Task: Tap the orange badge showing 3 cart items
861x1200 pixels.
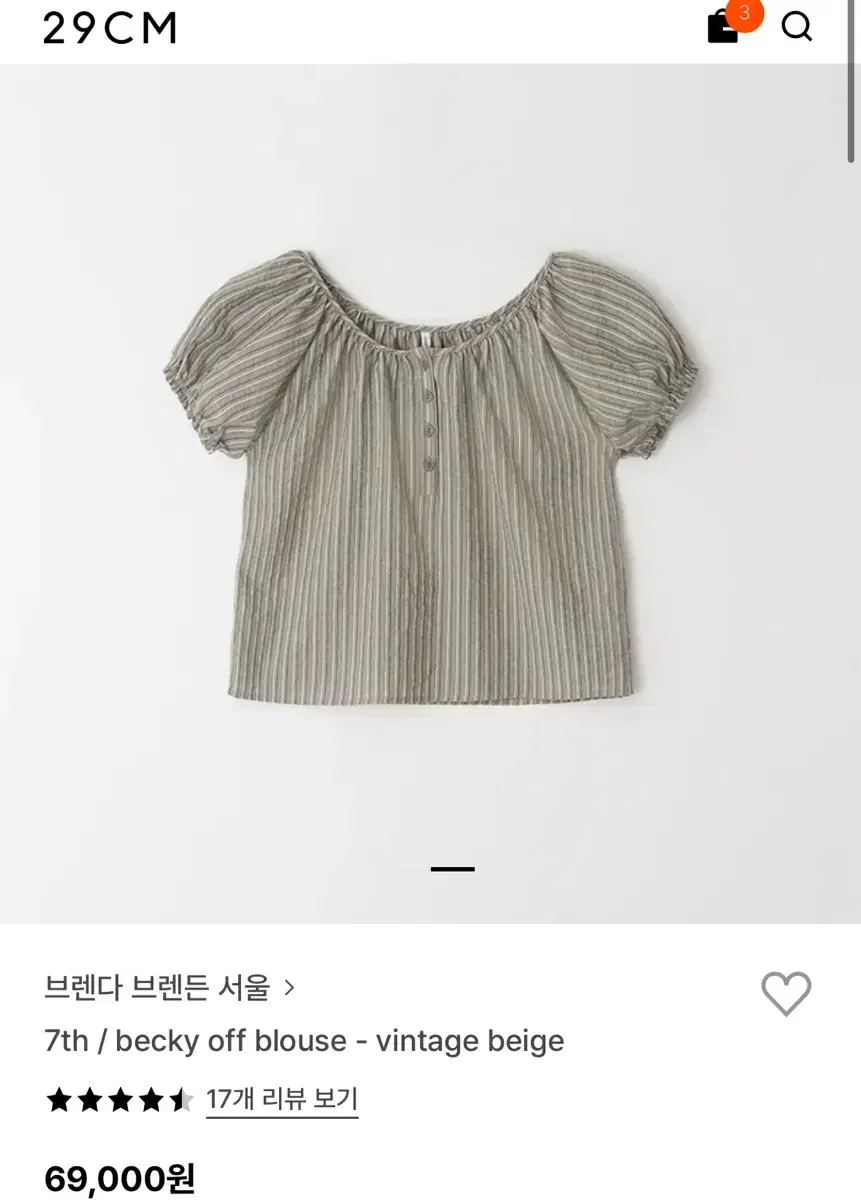Action: (745, 15)
